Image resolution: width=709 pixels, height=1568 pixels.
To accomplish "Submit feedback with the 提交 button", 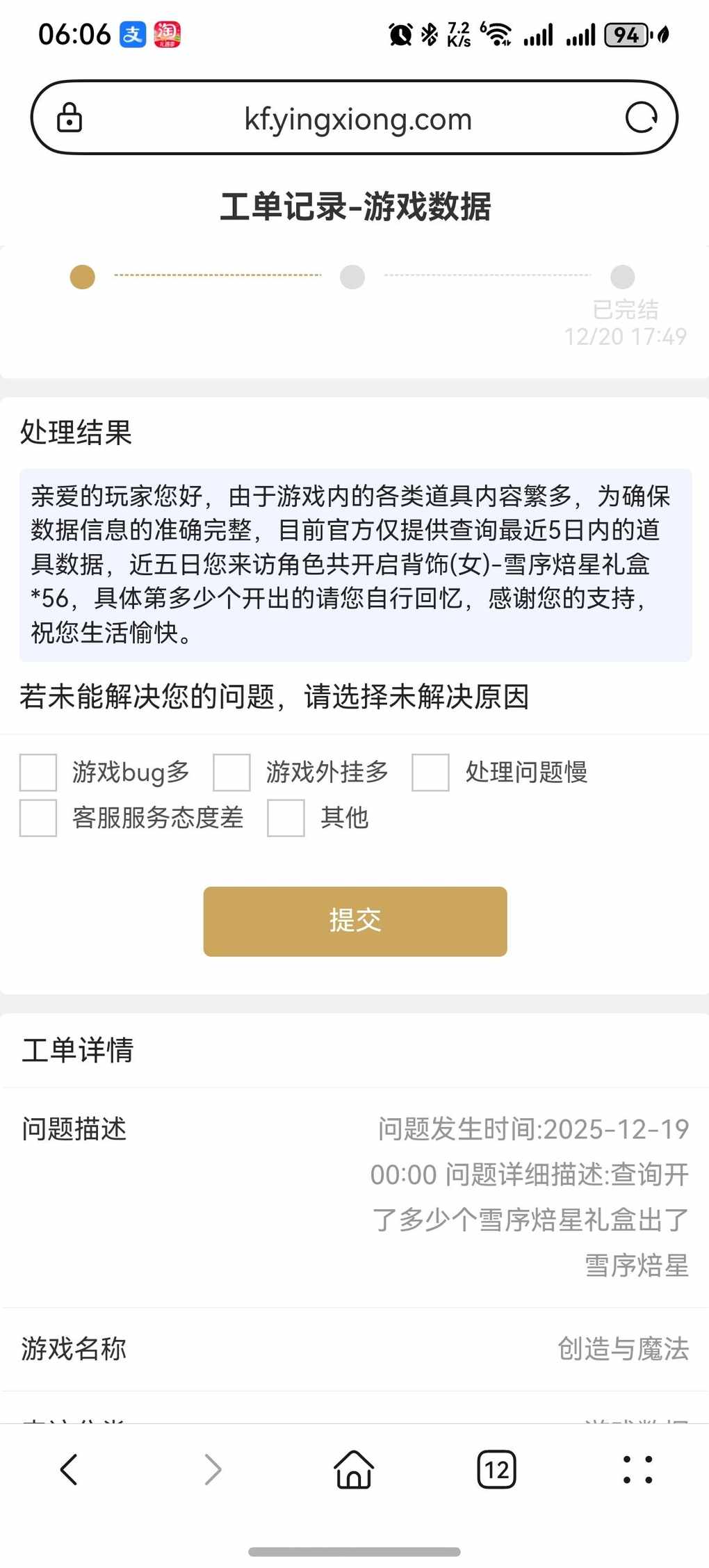I will 354,921.
